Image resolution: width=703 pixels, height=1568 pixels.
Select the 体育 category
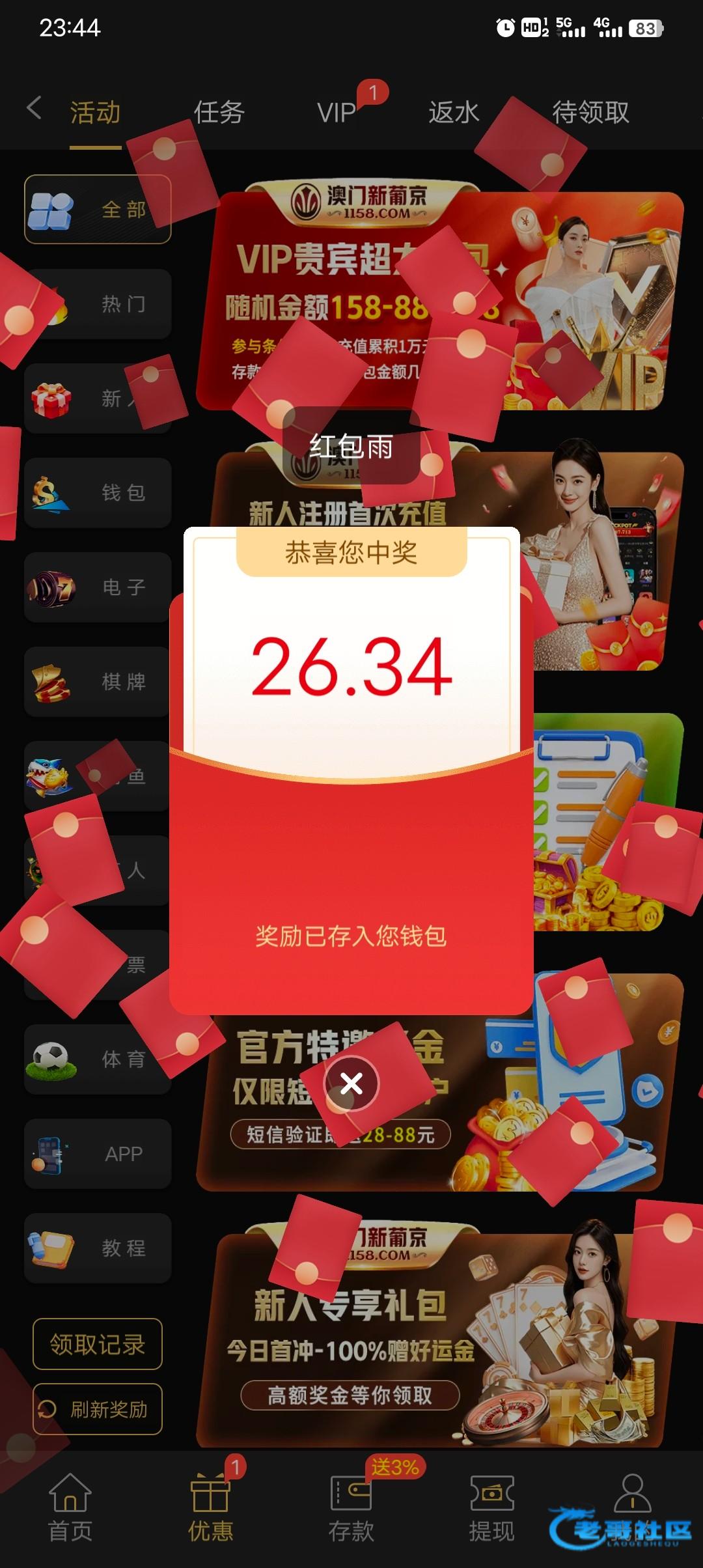pyautogui.click(x=98, y=1059)
